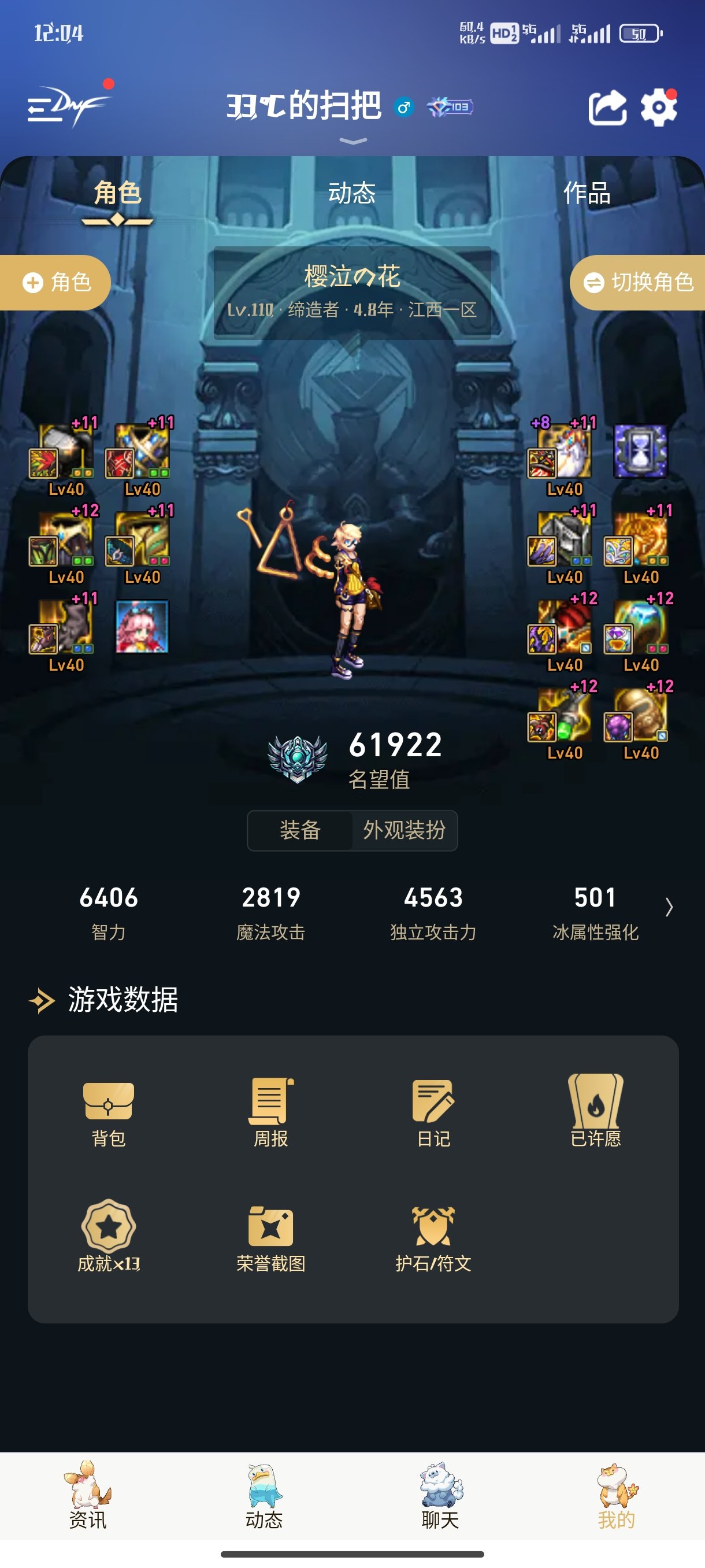
Task: Select the 装备 segment
Action: [300, 830]
